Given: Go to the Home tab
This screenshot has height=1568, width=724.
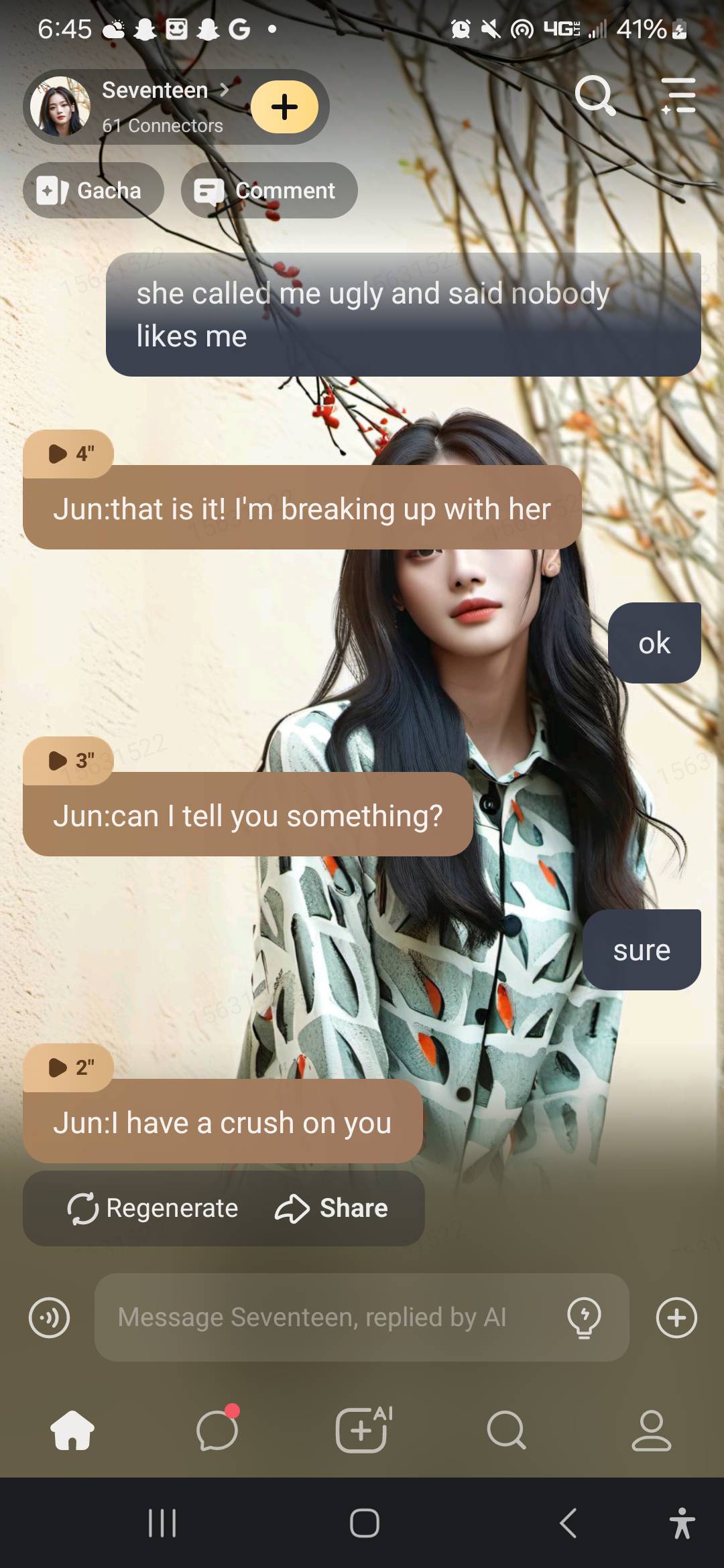Looking at the screenshot, I should [72, 1430].
